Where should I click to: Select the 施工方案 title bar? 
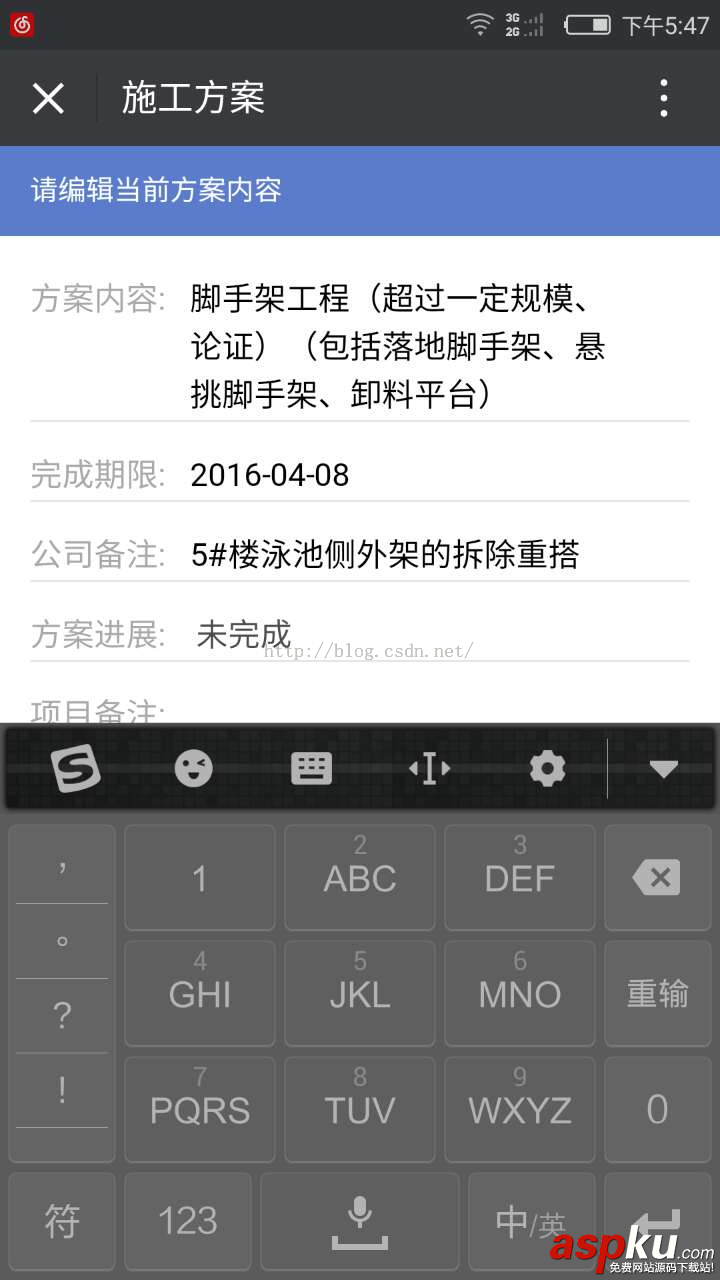pyautogui.click(x=194, y=97)
